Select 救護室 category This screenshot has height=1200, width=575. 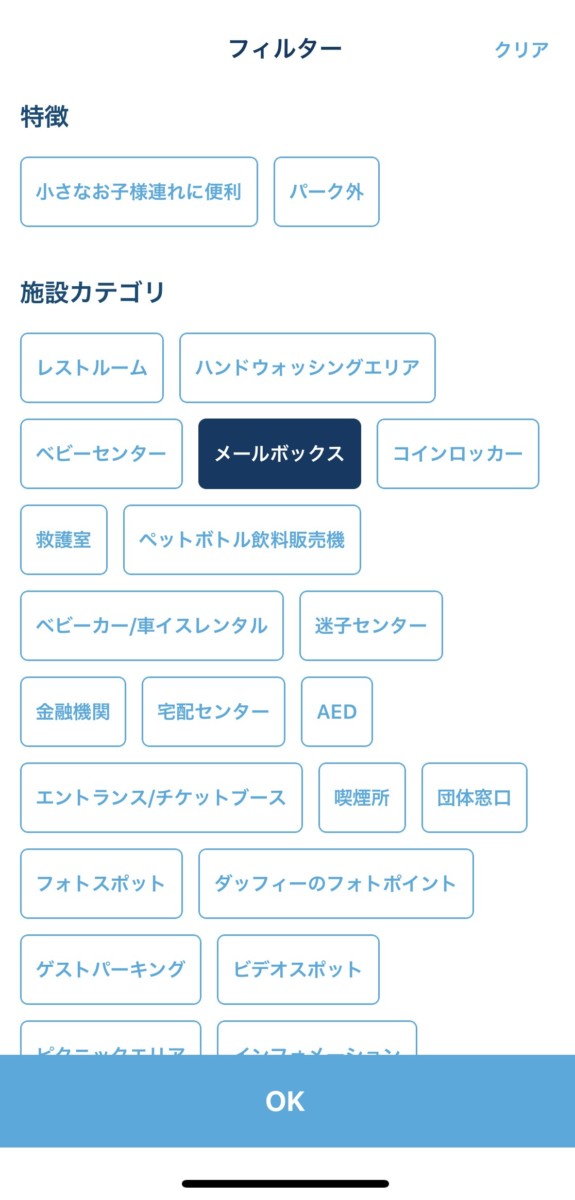pyautogui.click(x=64, y=540)
